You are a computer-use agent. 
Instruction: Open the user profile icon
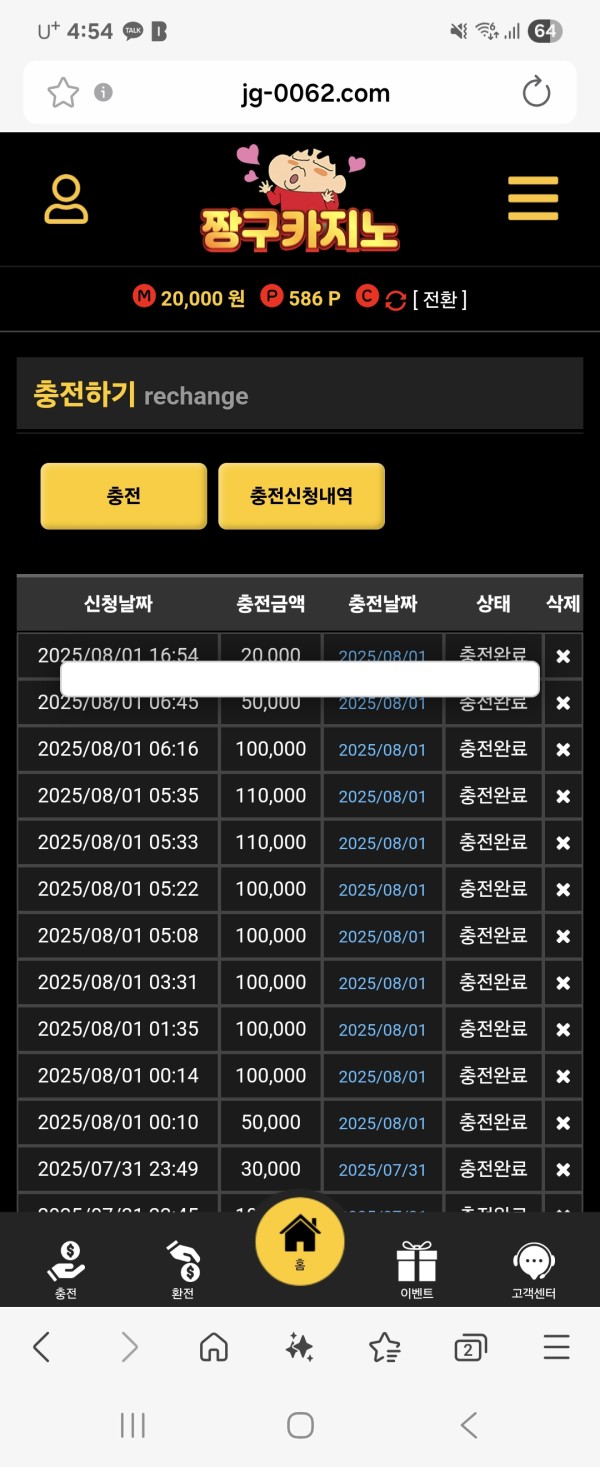pyautogui.click(x=66, y=199)
